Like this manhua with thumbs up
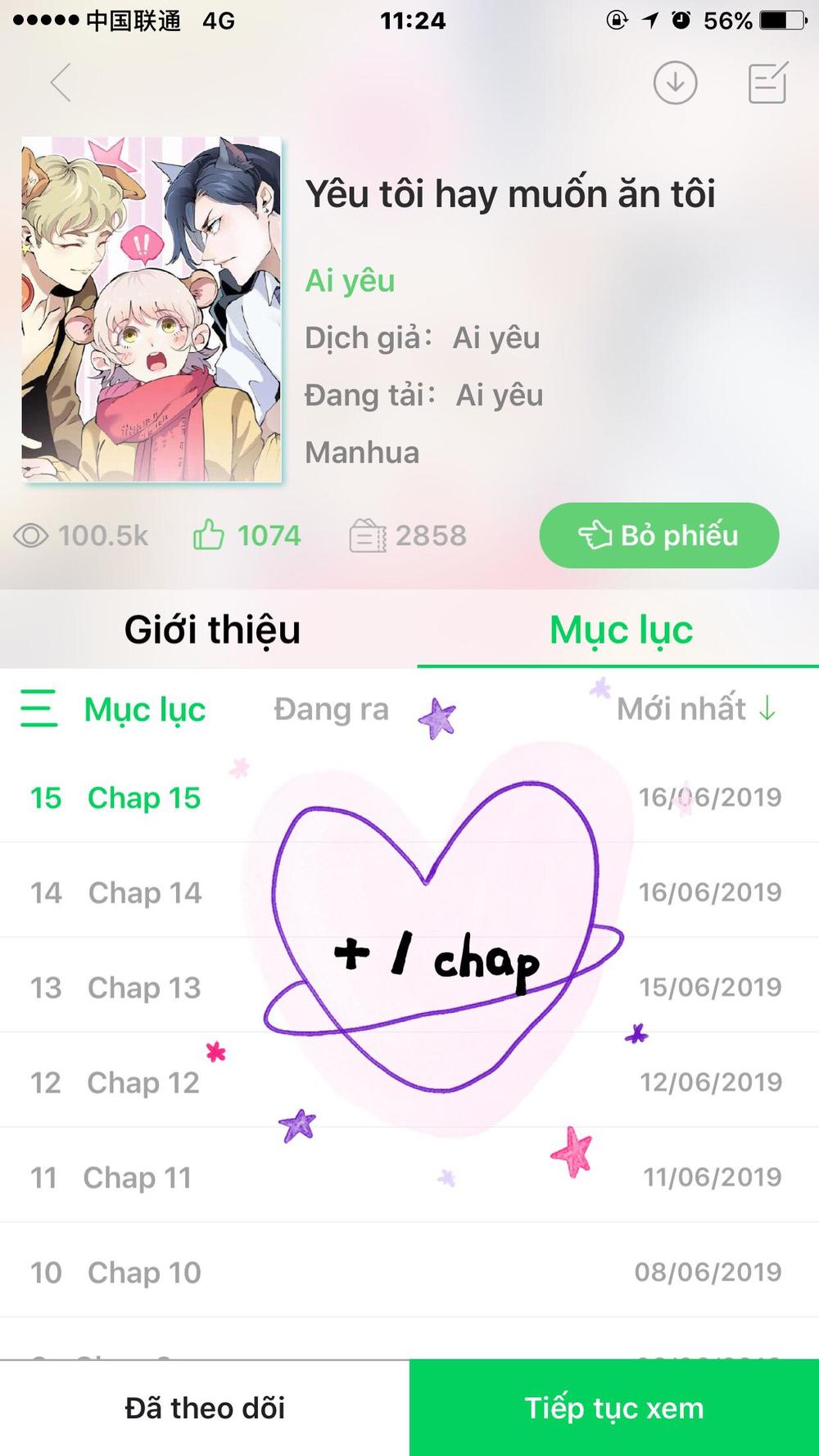 coord(210,536)
